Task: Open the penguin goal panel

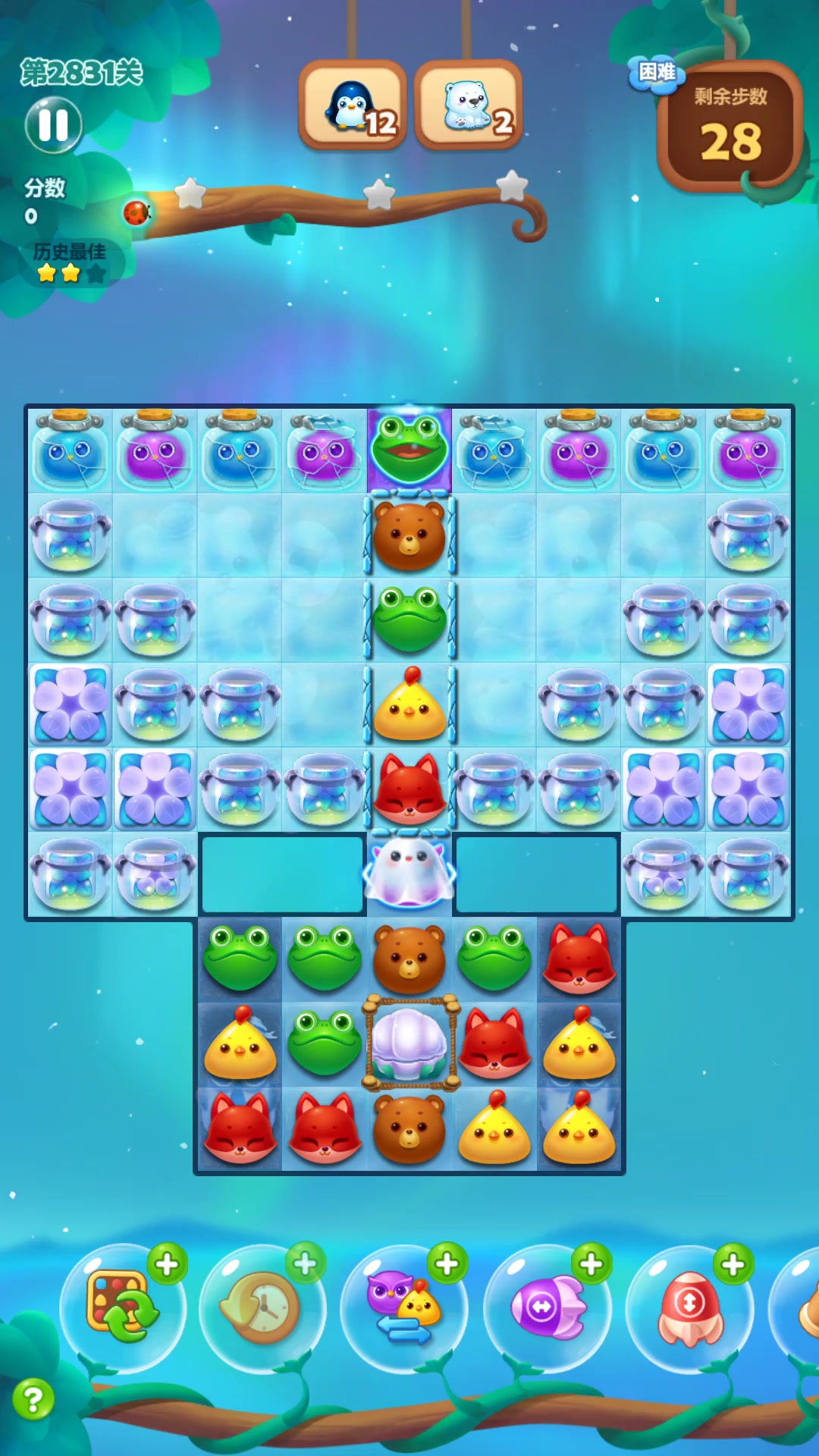Action: [x=353, y=106]
